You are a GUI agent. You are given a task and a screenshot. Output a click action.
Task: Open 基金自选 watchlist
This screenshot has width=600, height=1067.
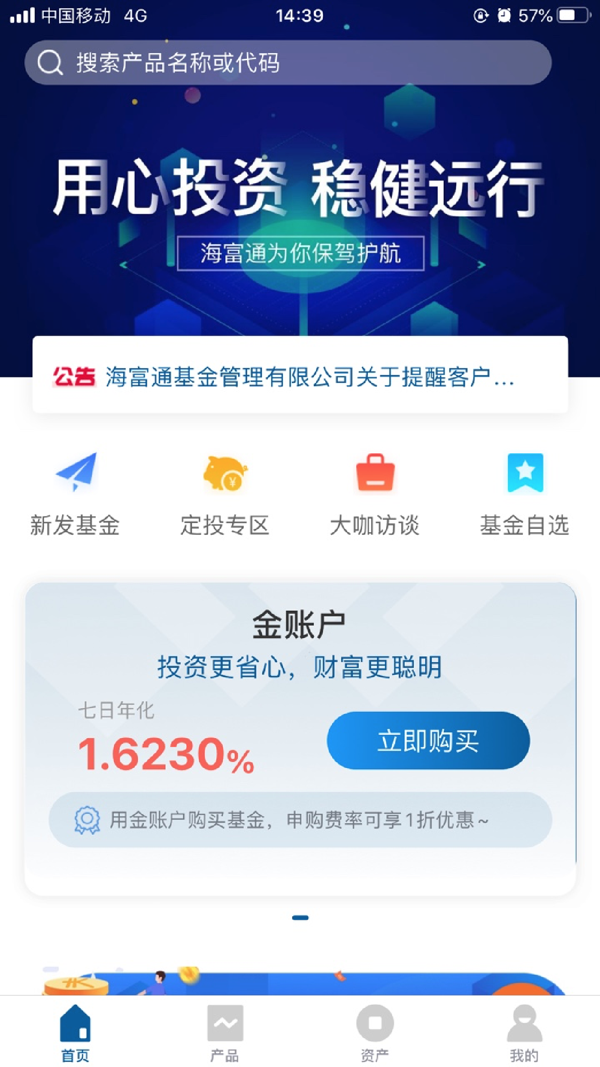(524, 495)
